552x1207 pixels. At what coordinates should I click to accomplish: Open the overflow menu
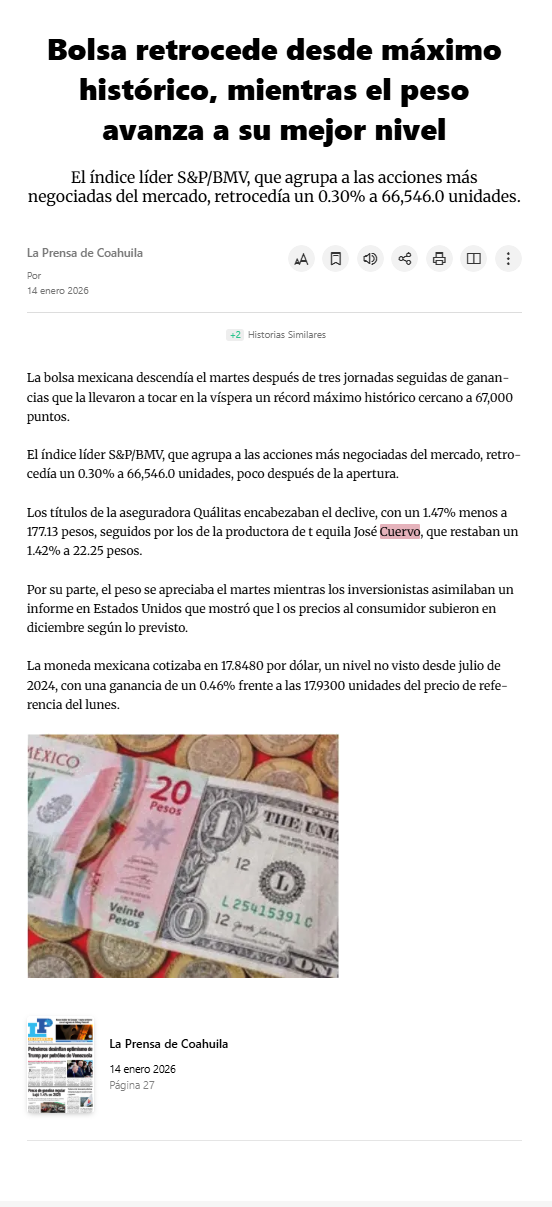(508, 259)
